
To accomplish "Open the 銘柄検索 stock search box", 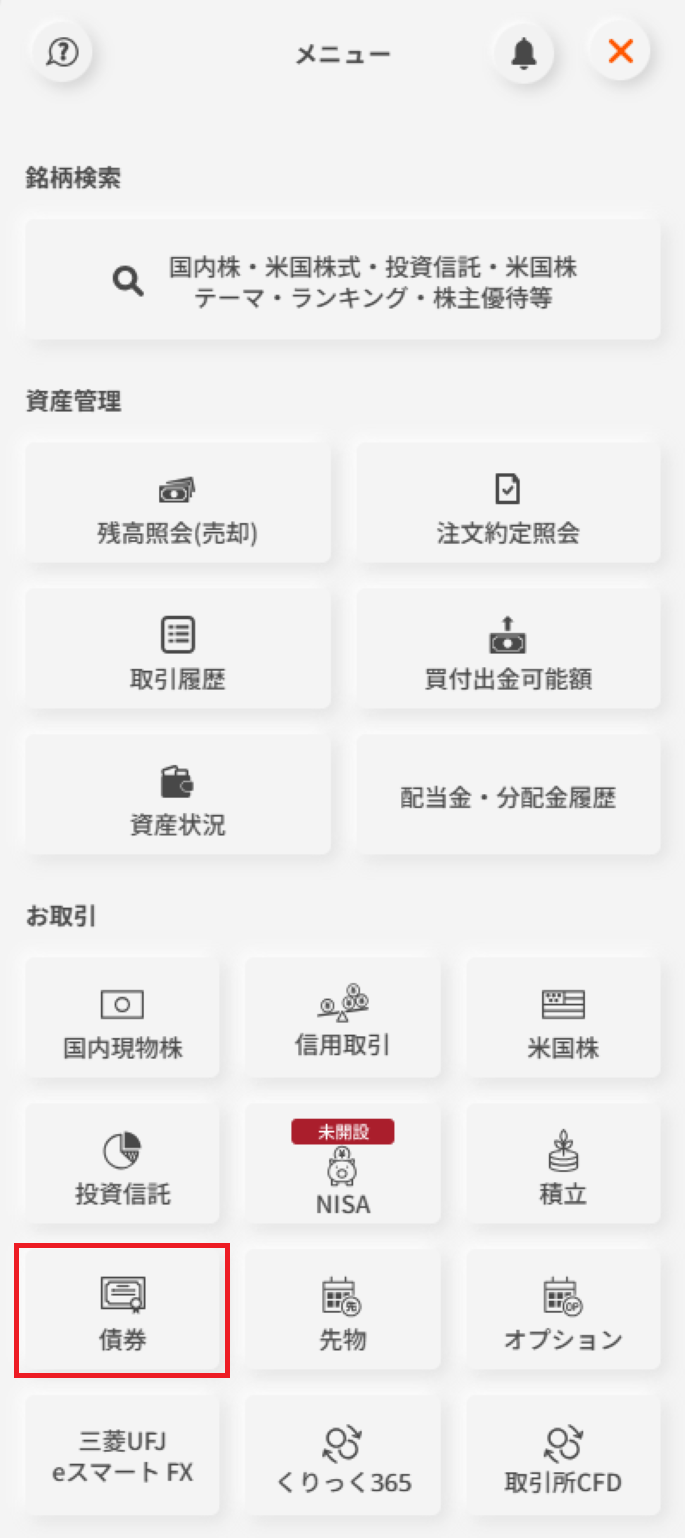I will coord(342,283).
